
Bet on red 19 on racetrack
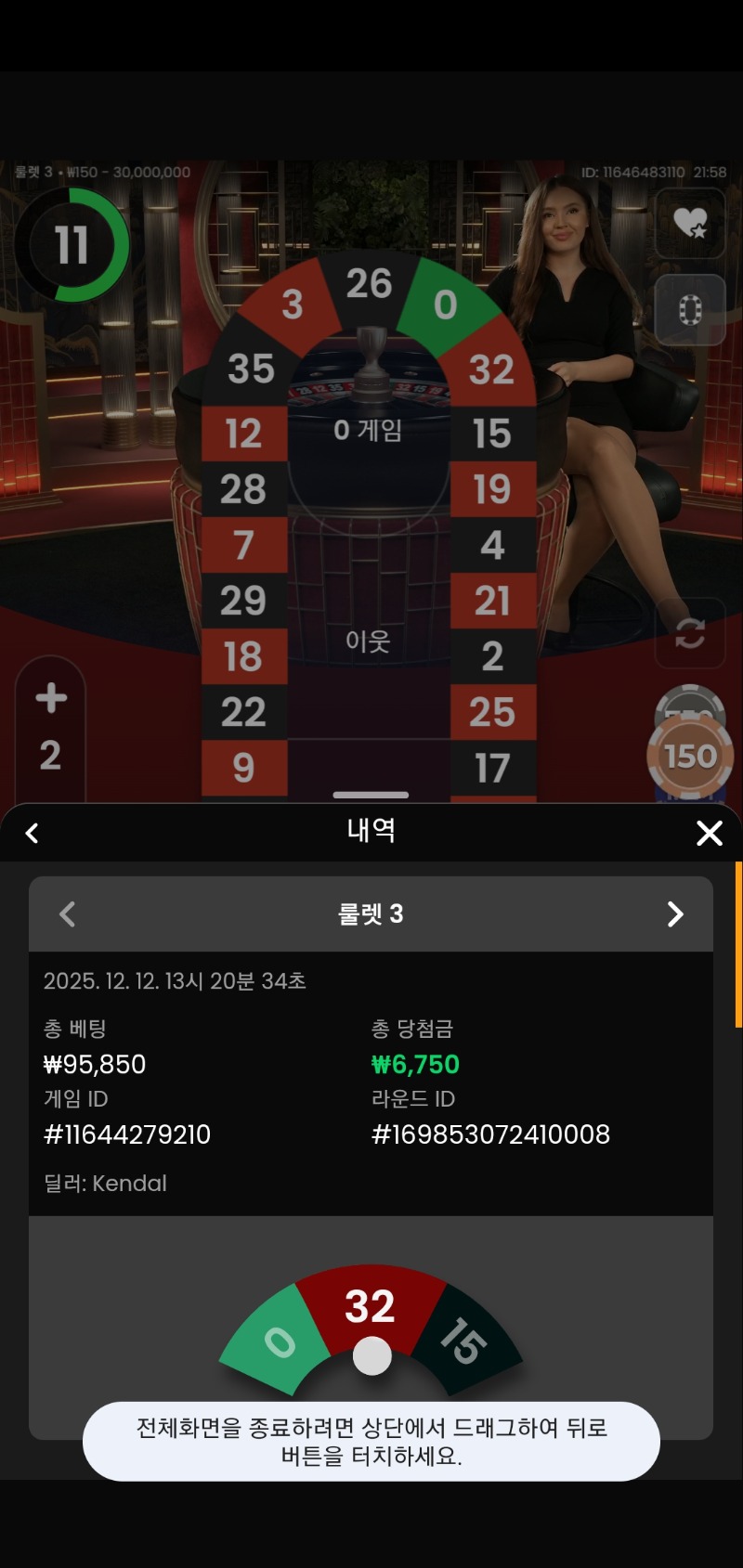pos(492,489)
